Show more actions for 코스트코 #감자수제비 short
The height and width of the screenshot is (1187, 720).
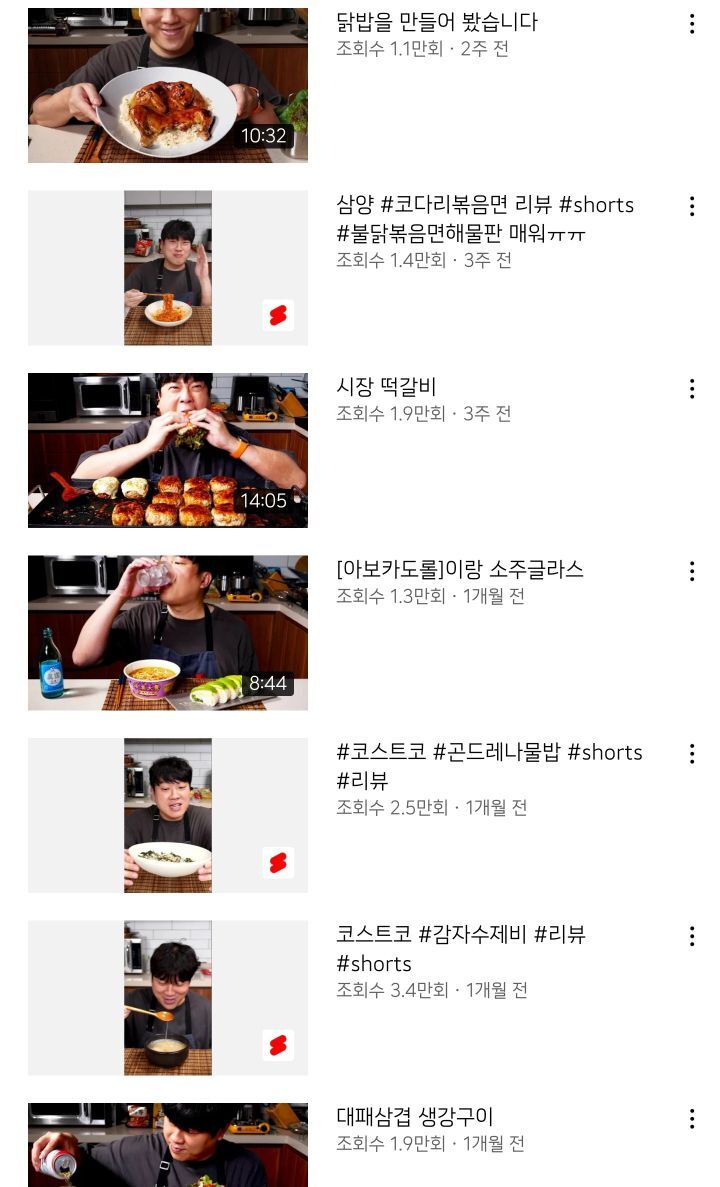pyautogui.click(x=691, y=937)
